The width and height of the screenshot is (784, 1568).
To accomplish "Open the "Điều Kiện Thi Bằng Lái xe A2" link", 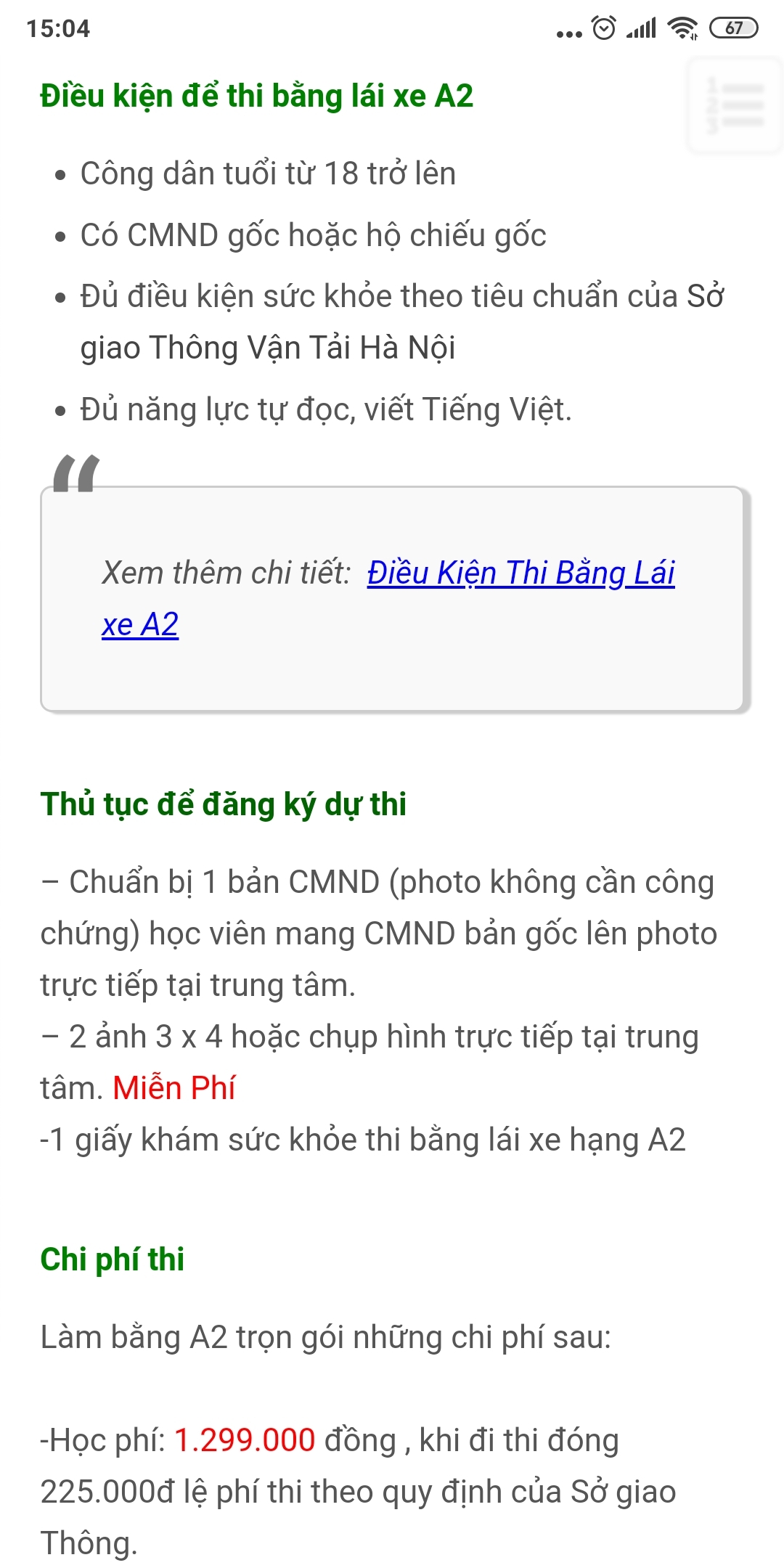I will [520, 573].
